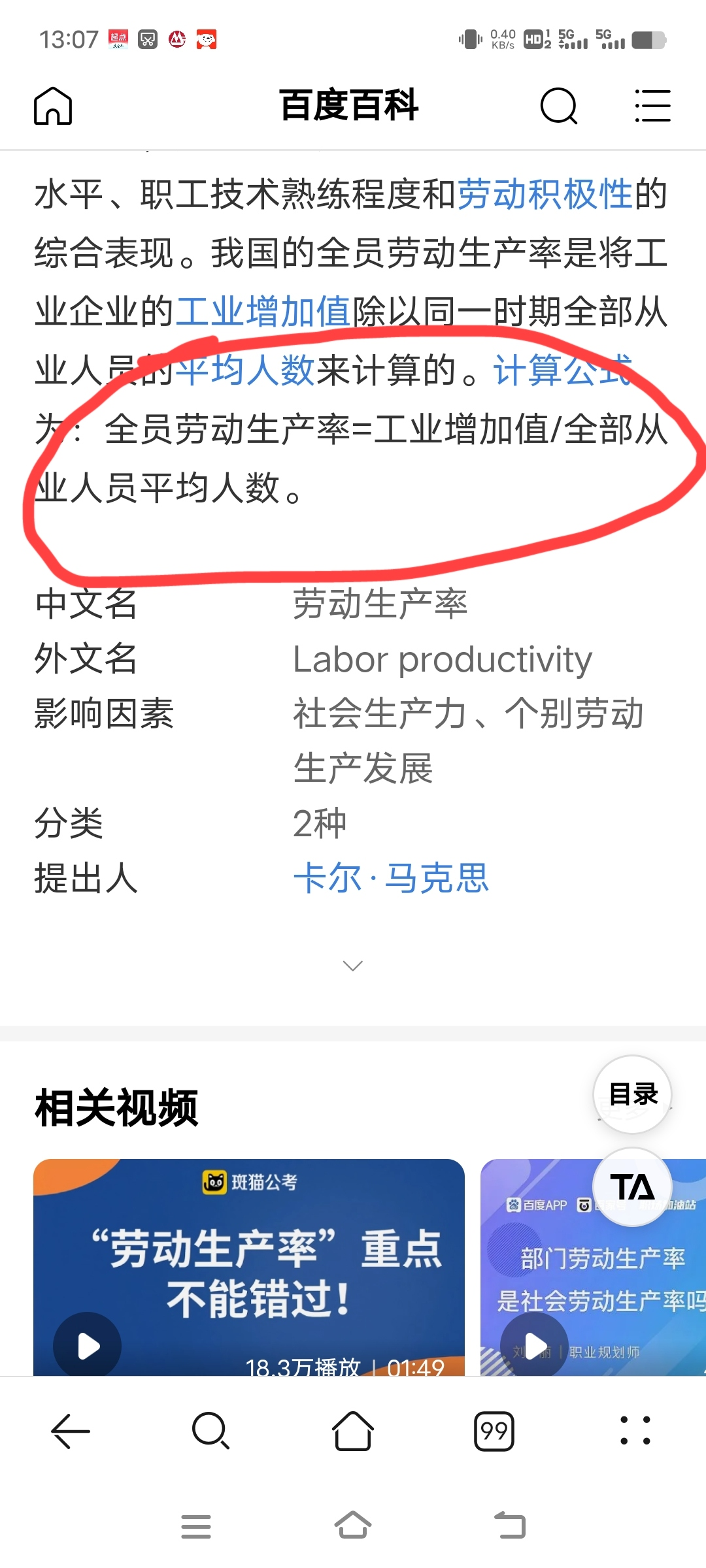This screenshot has height=1568, width=706.
Task: Open the 99 tabs switcher
Action: point(494,1431)
